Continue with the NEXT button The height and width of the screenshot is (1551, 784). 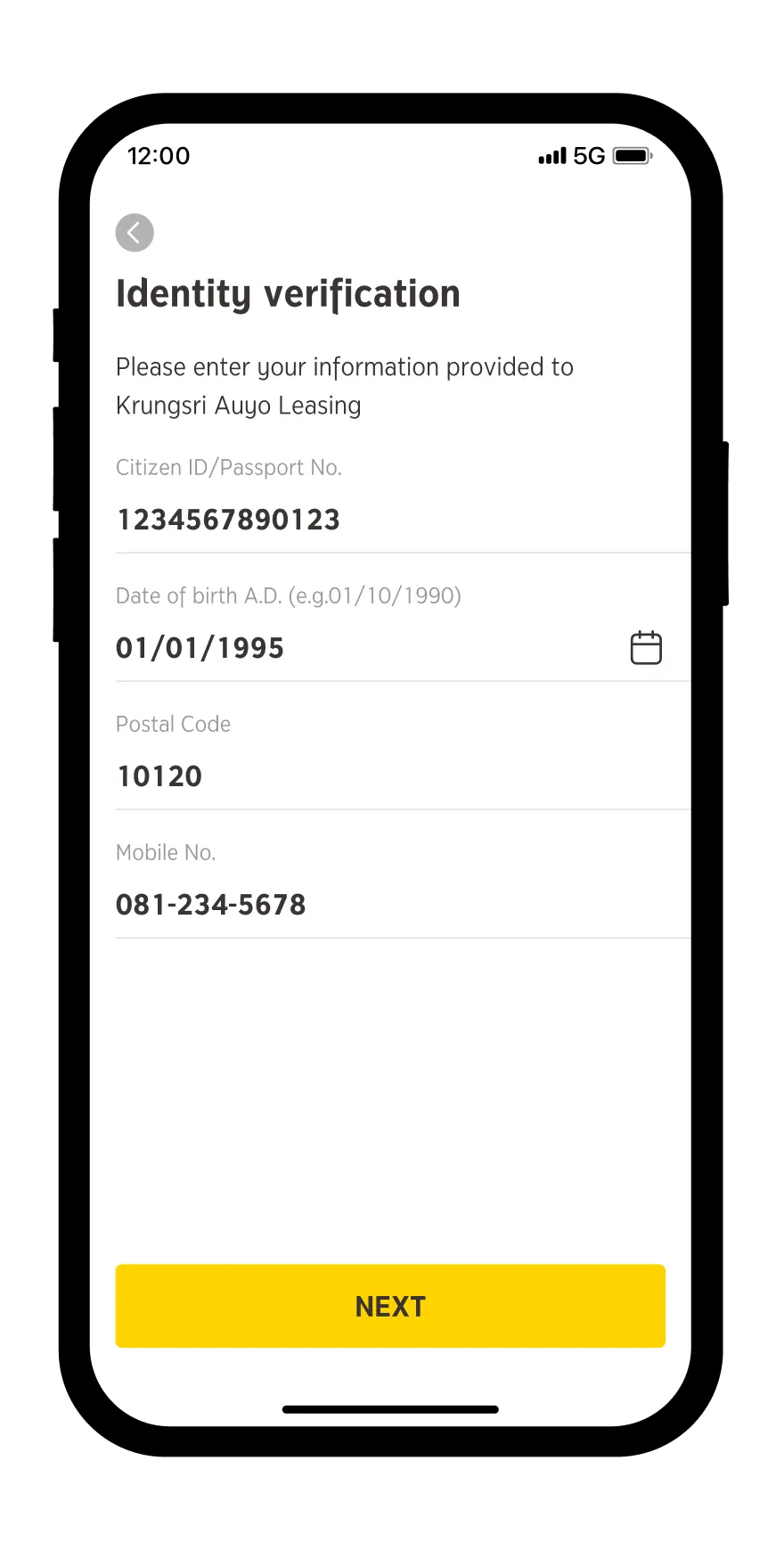click(x=390, y=1306)
